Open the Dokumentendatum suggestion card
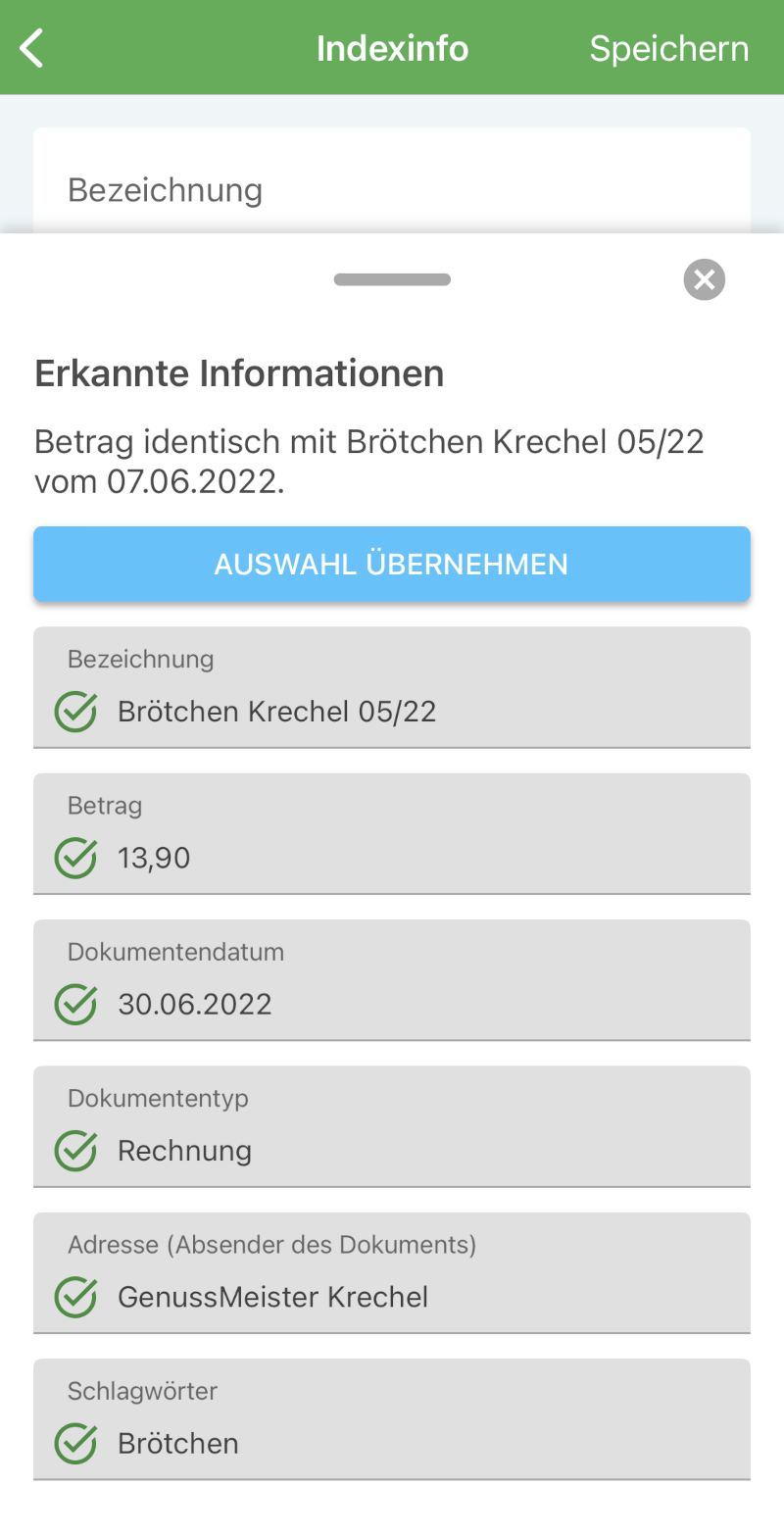Viewport: 784px width, 1535px height. pos(392,979)
